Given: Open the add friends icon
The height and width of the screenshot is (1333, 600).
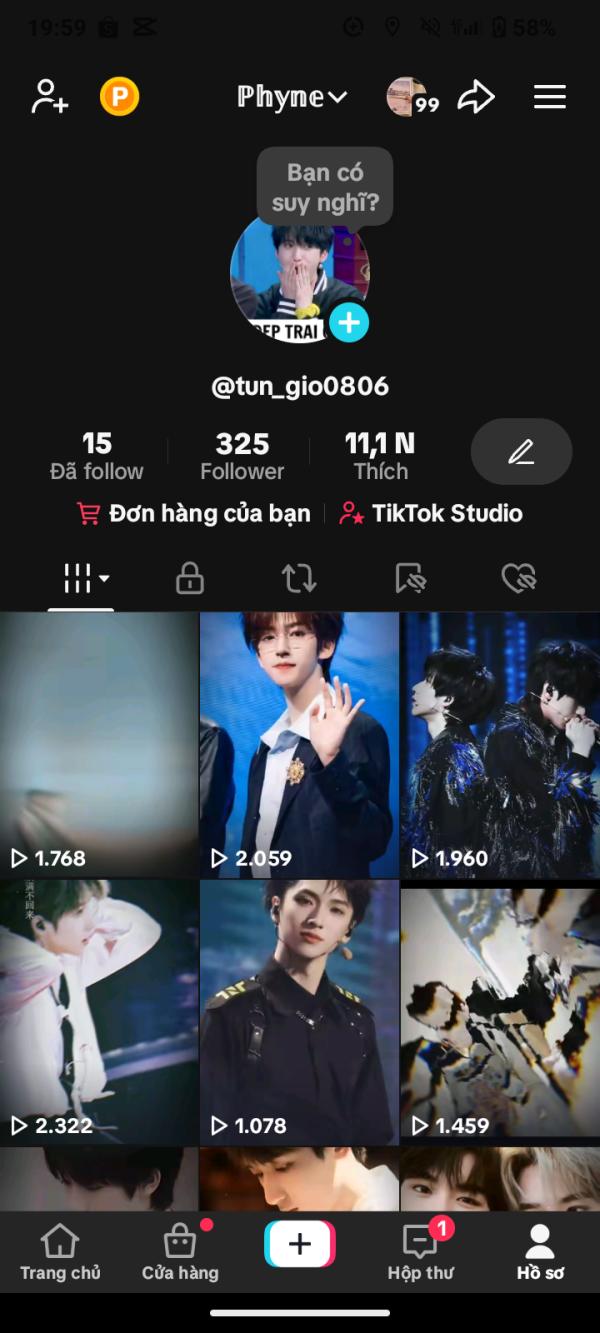Looking at the screenshot, I should click(49, 97).
